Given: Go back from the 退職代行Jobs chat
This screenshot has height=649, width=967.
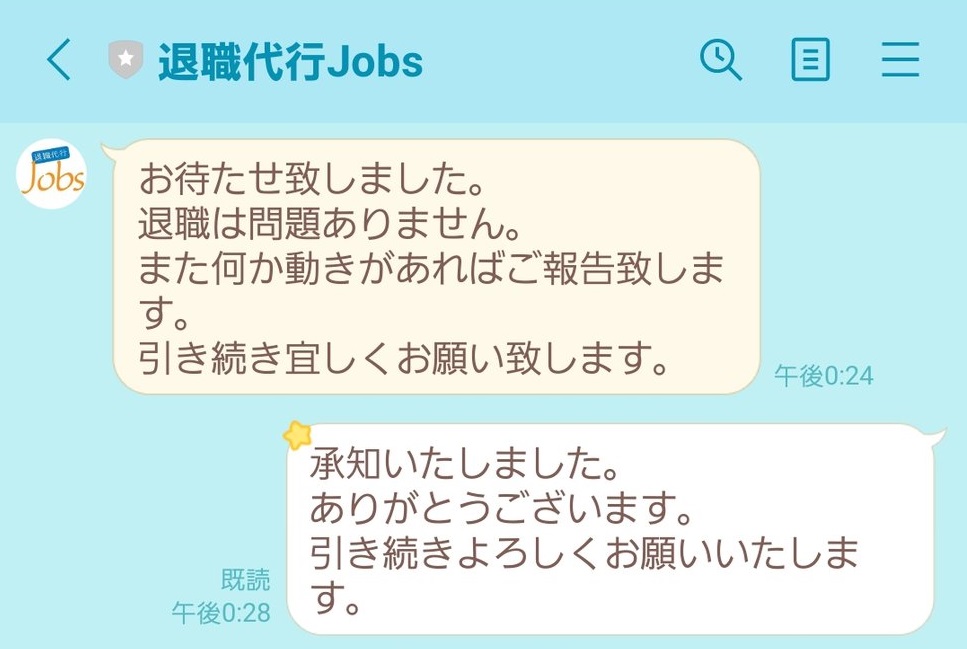Looking at the screenshot, I should tap(59, 61).
